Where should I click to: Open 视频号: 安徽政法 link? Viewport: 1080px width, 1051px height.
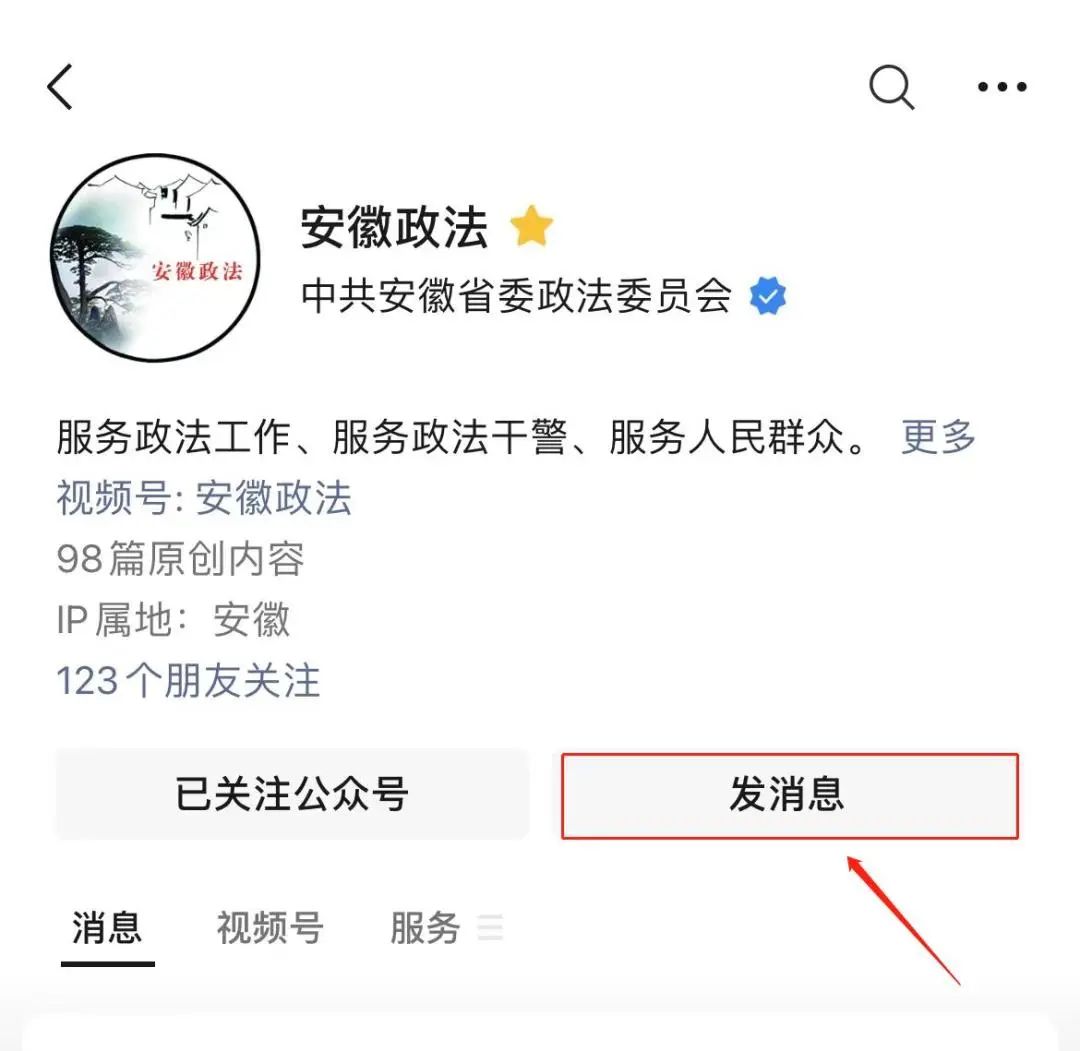tap(204, 498)
